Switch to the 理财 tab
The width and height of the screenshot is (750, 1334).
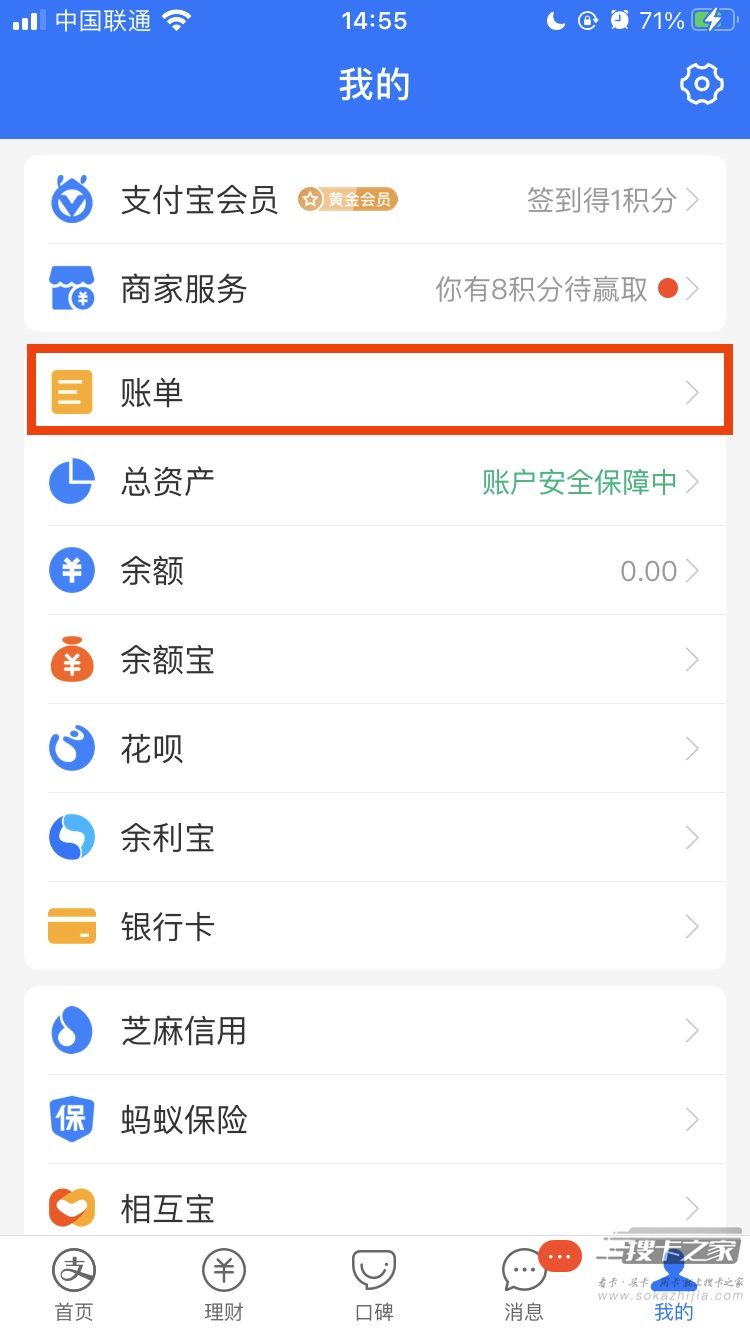pyautogui.click(x=224, y=1284)
